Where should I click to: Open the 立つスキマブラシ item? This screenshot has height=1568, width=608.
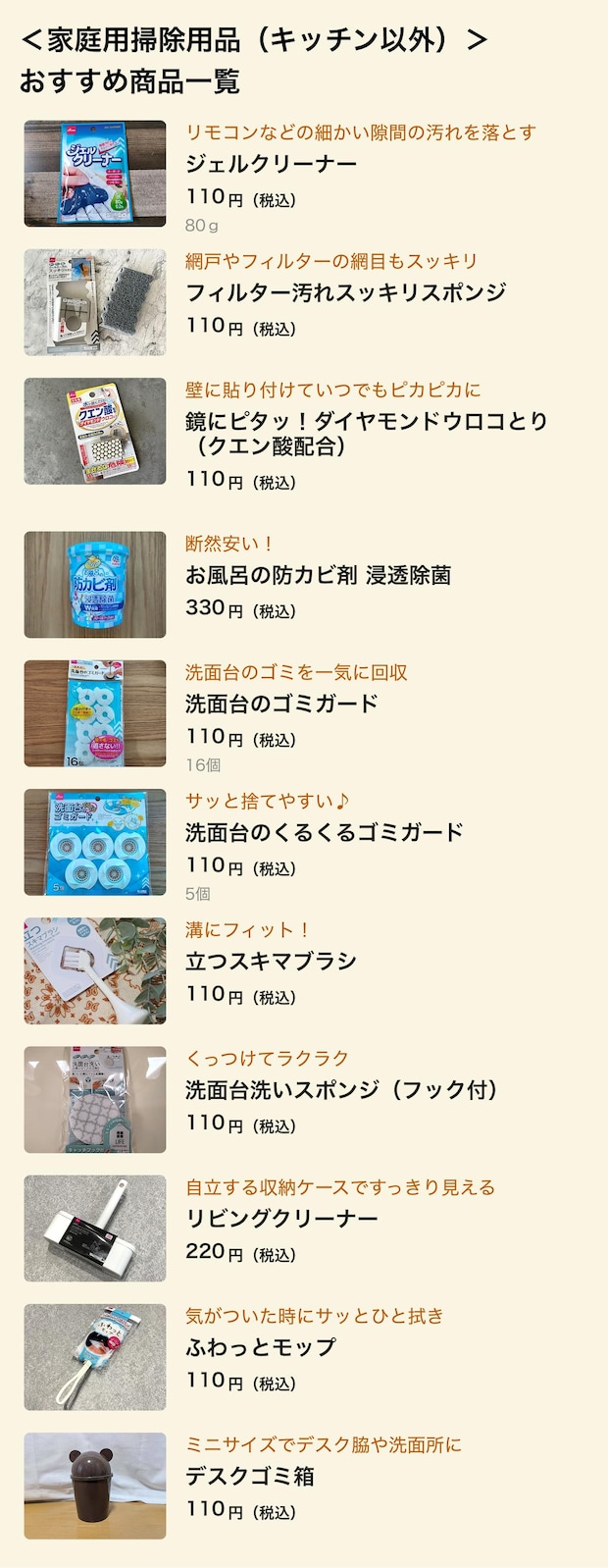point(271,961)
